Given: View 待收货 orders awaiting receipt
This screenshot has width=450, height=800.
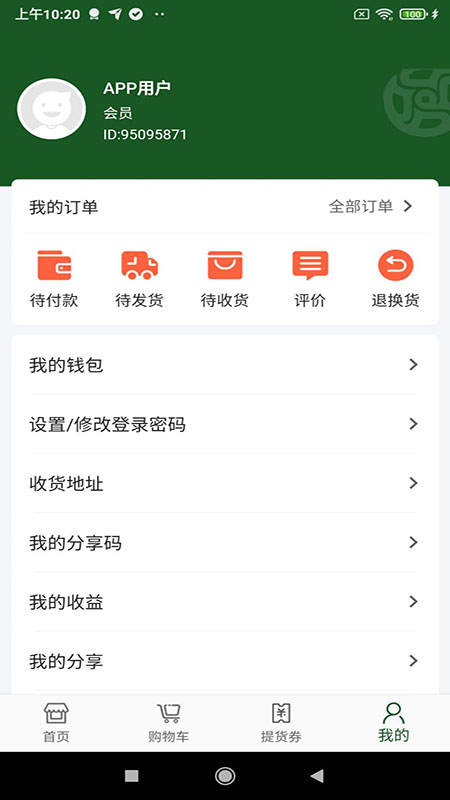Looking at the screenshot, I should (x=224, y=279).
